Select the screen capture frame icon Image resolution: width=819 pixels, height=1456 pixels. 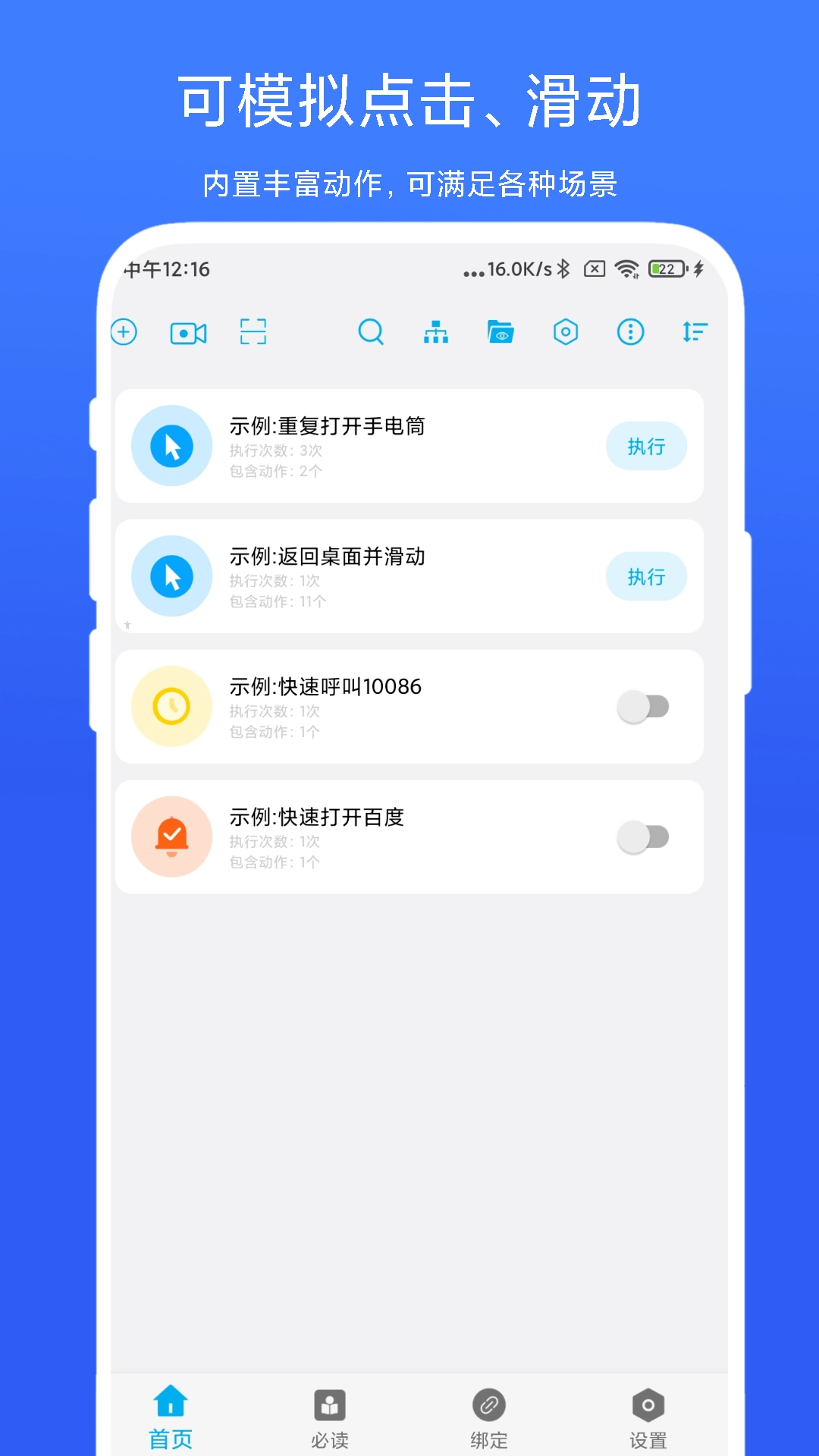[x=253, y=332]
